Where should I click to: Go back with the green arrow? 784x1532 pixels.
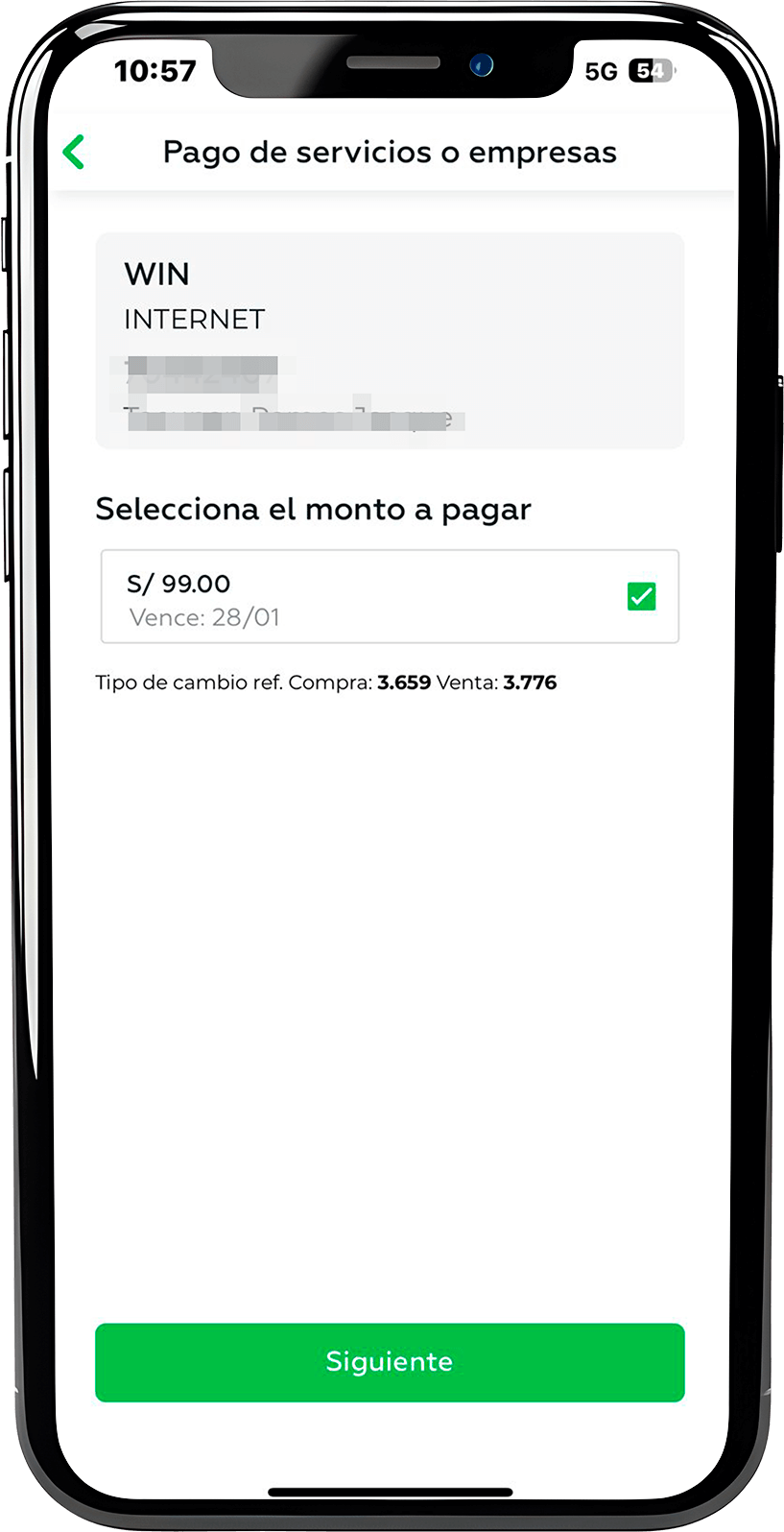coord(74,152)
